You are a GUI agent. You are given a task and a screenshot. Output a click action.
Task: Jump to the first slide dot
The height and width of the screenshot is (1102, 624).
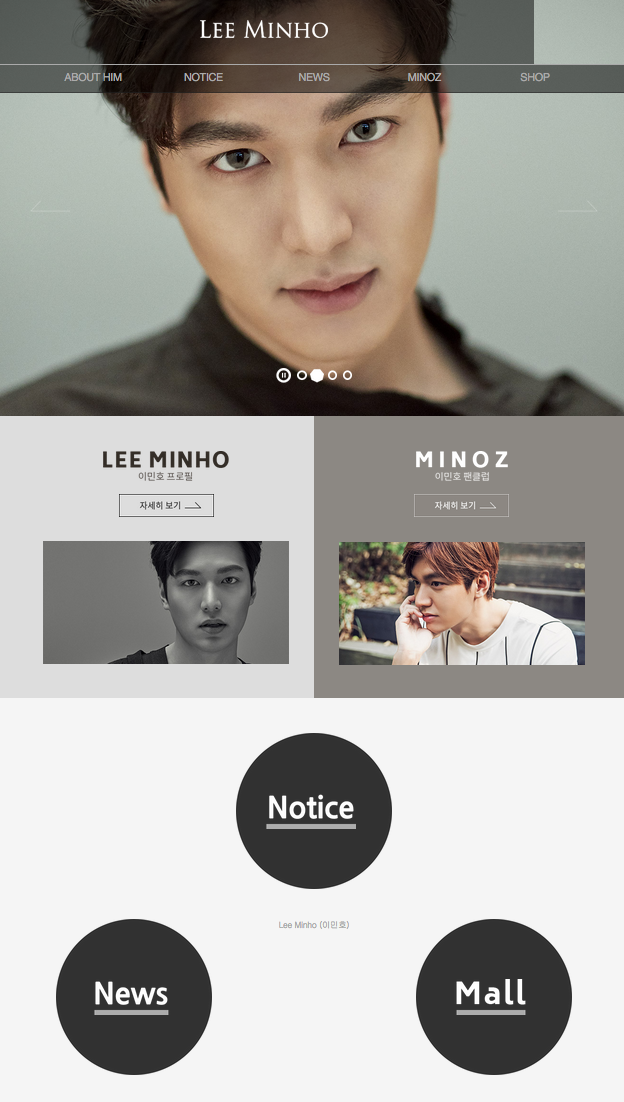(302, 375)
